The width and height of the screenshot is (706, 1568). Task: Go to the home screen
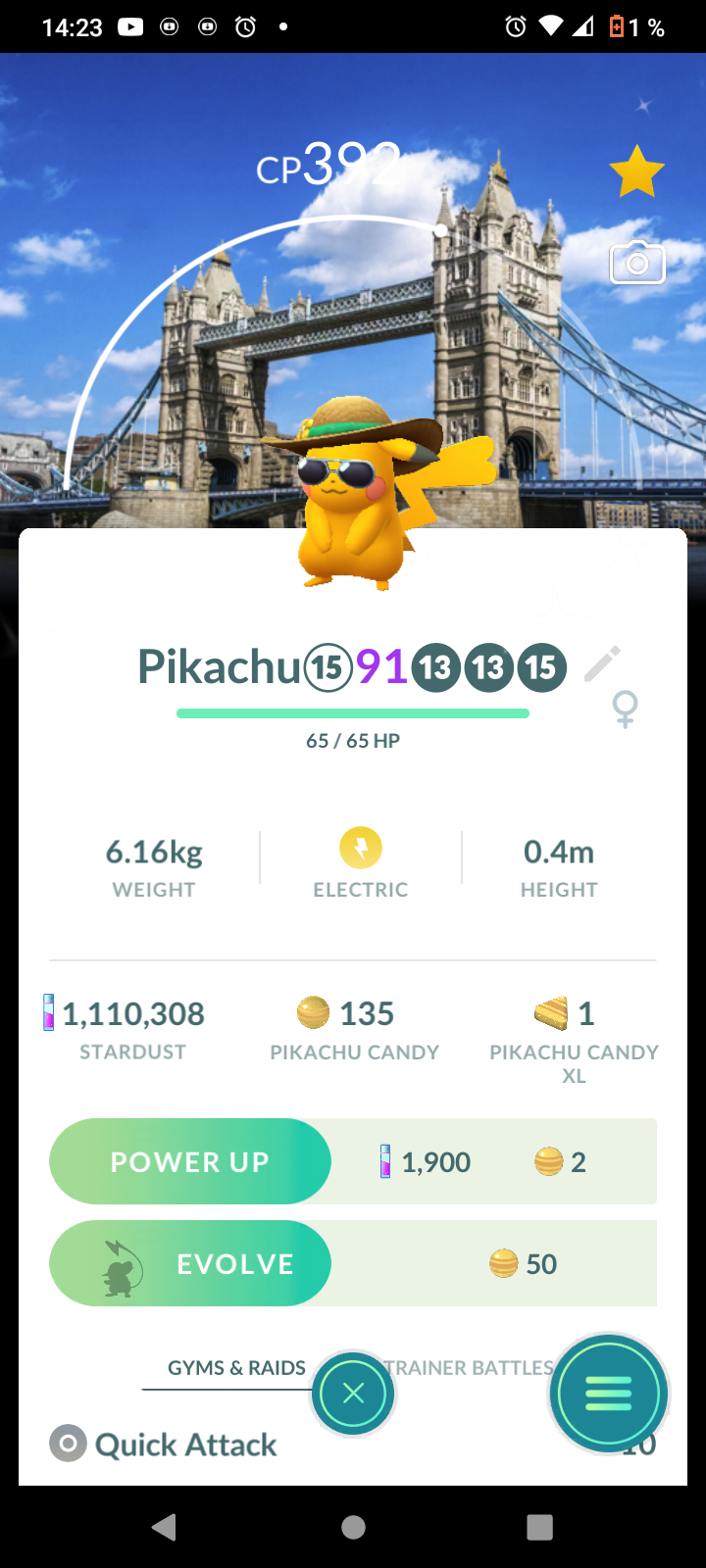353,1527
